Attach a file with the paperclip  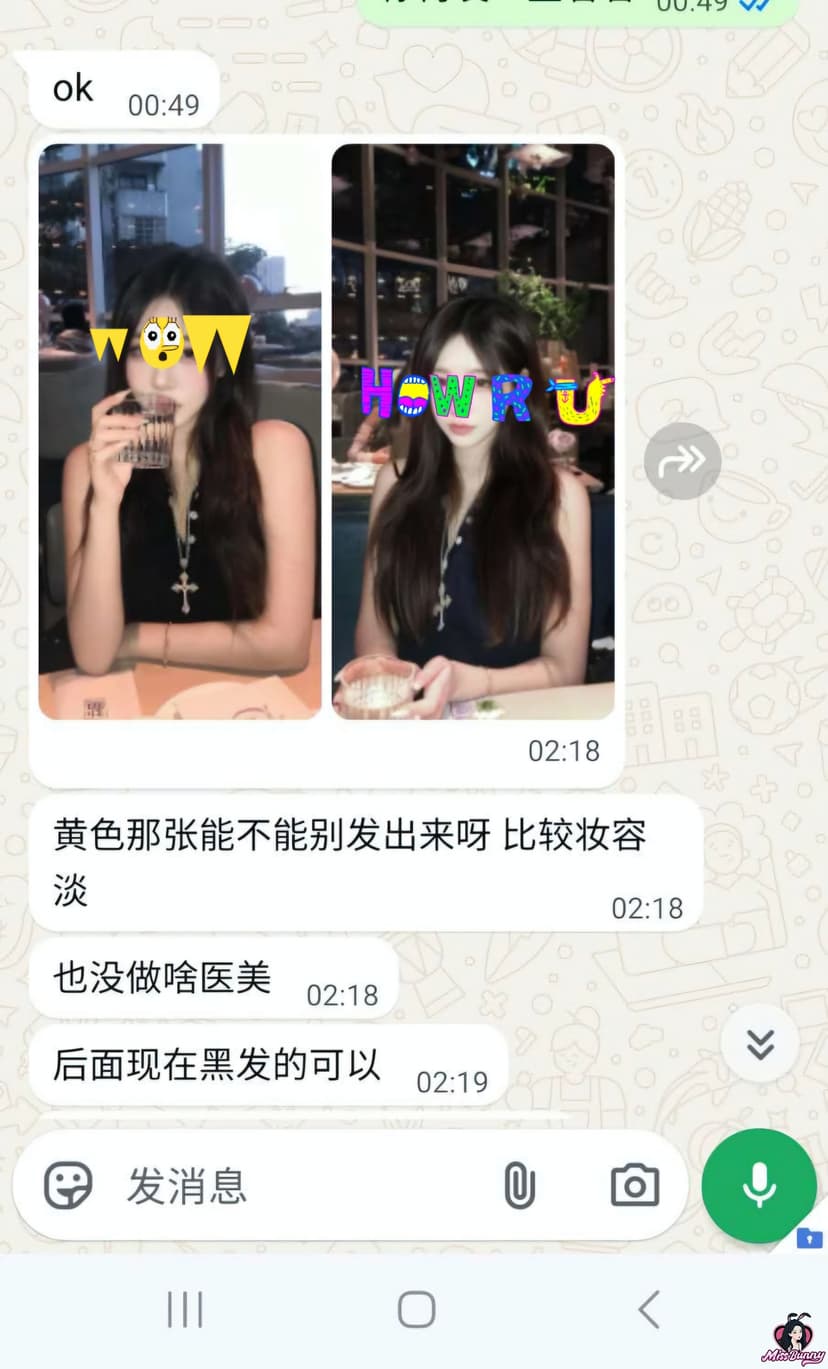pyautogui.click(x=519, y=1186)
